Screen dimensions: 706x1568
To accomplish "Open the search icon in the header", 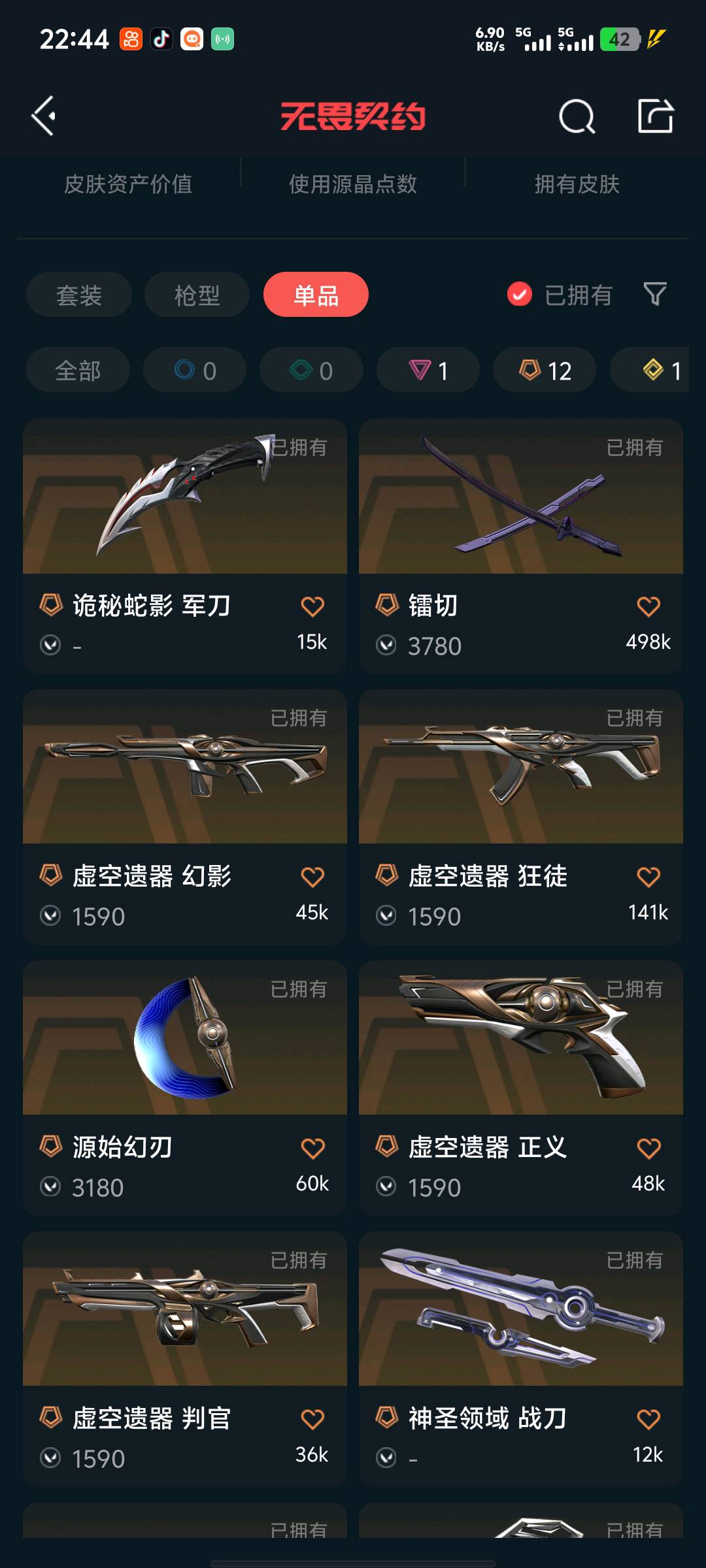I will tap(577, 117).
